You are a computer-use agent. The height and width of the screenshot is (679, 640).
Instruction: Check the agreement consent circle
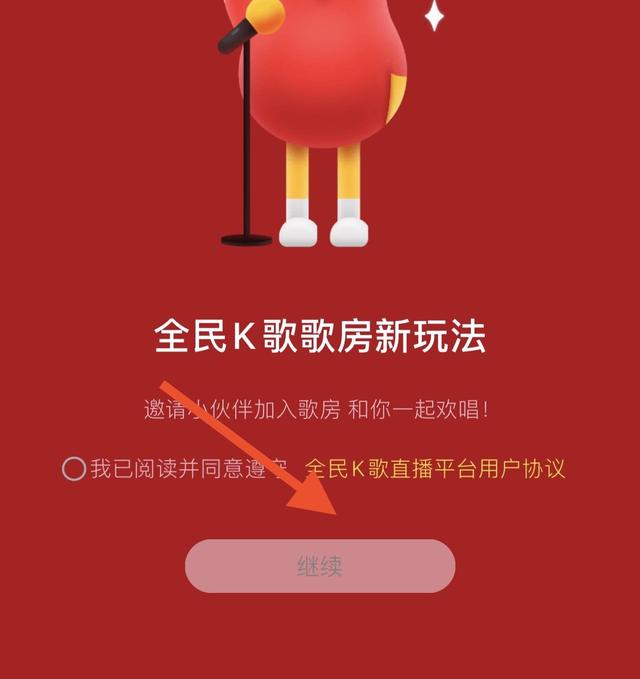(73, 468)
